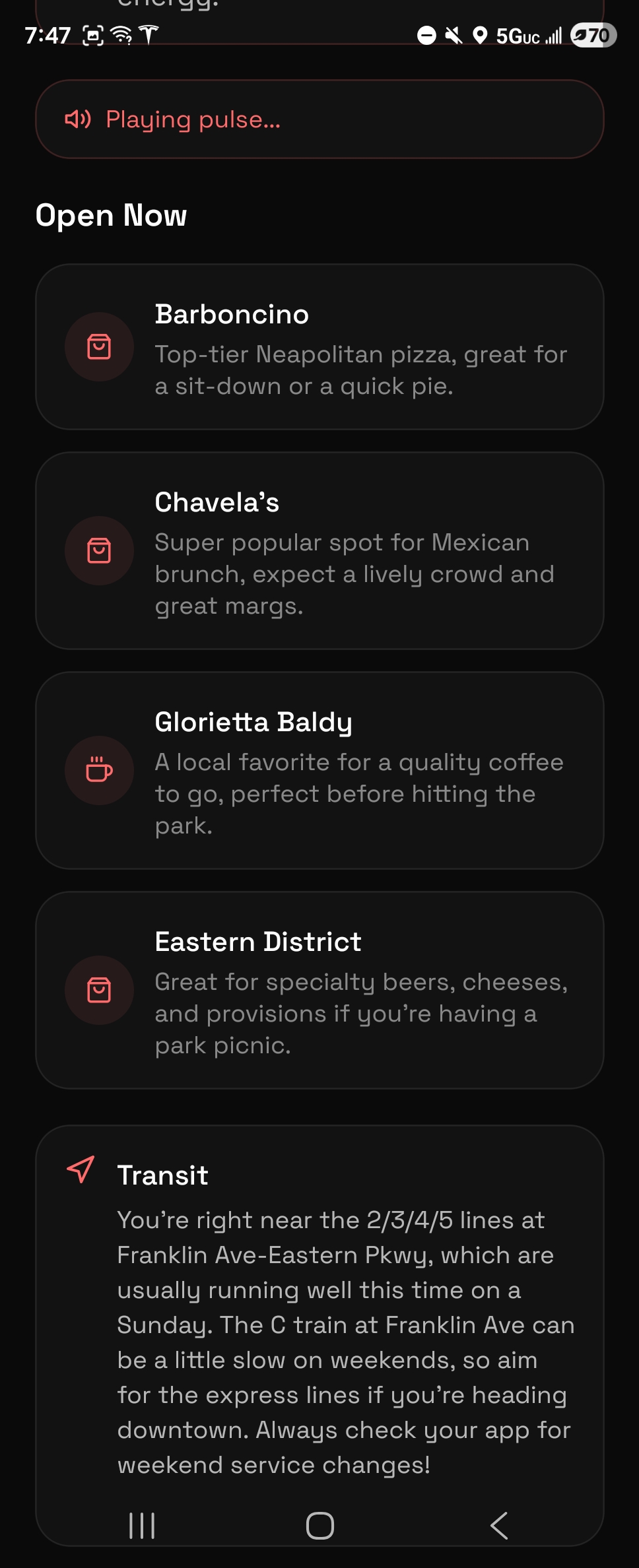Image resolution: width=639 pixels, height=1568 pixels.
Task: Return to the home screen
Action: click(x=320, y=1526)
